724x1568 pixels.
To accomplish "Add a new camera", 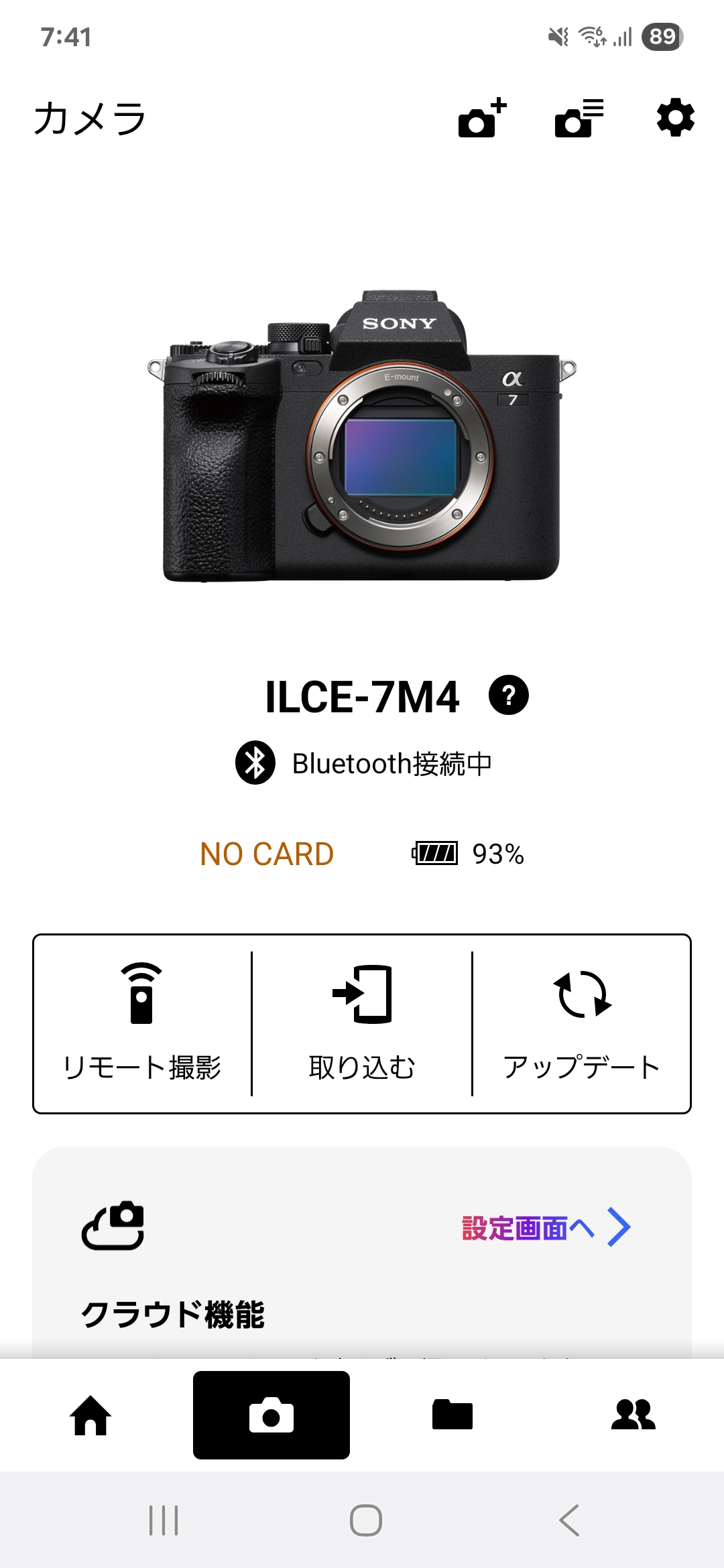I will pos(482,119).
